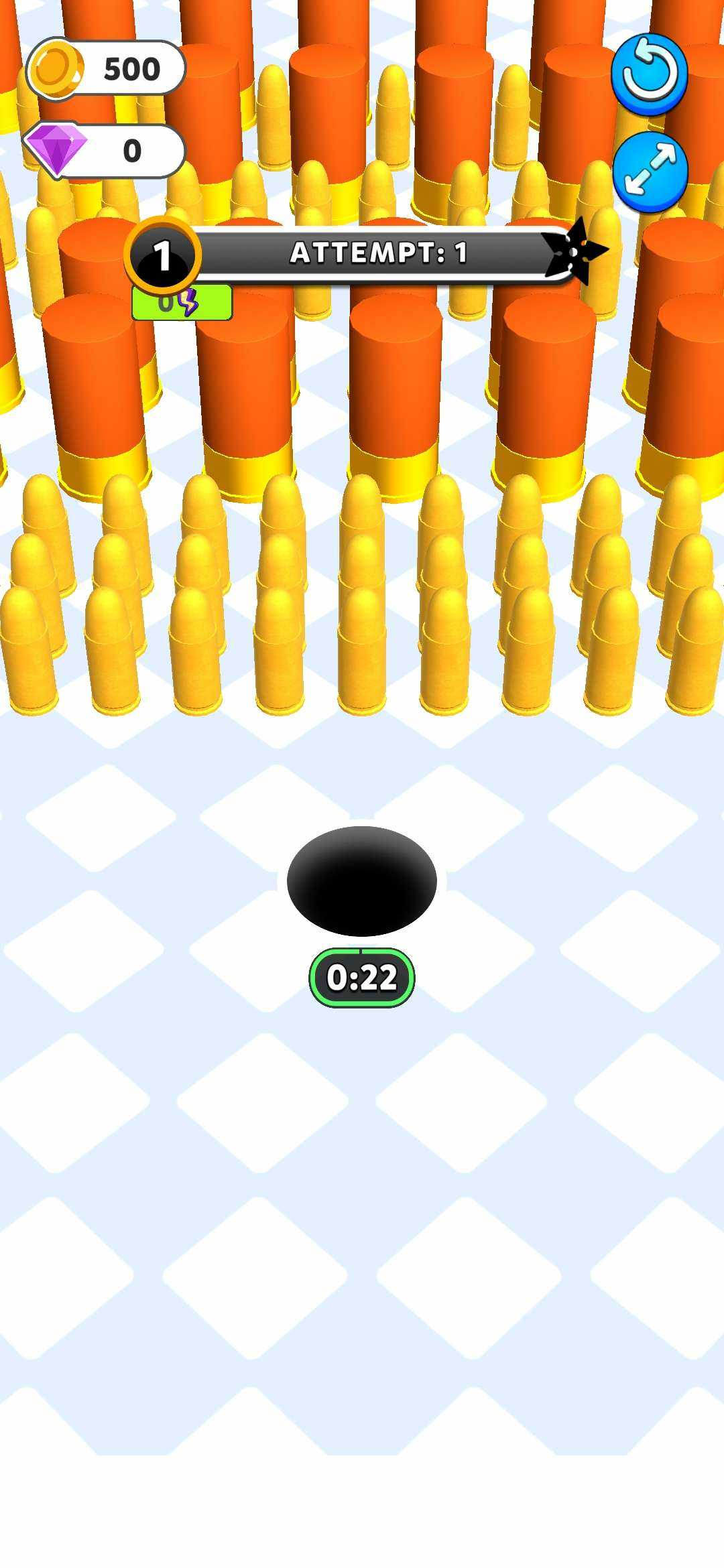Tap the blue restart level button
This screenshot has height=1568, width=724.
click(x=649, y=74)
